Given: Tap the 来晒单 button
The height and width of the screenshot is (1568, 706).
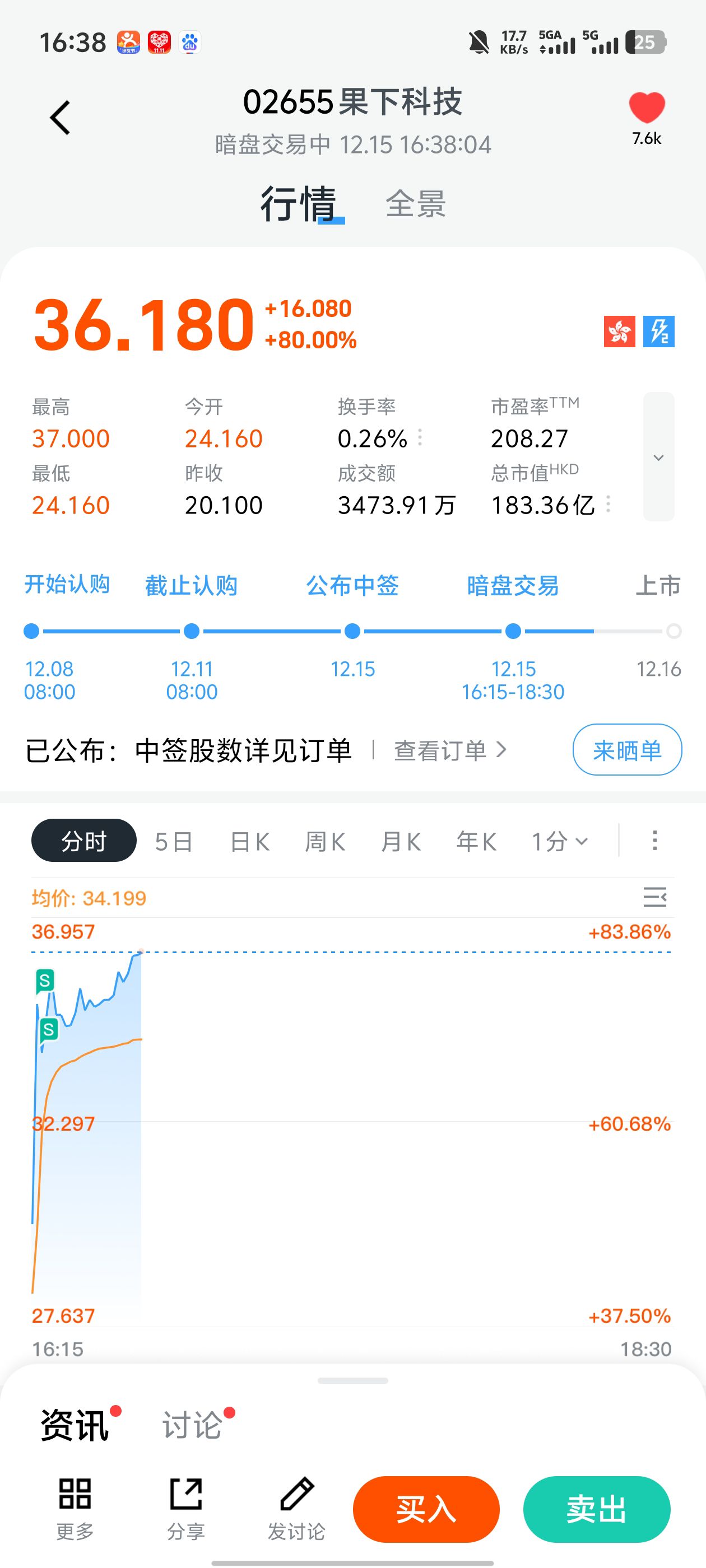Looking at the screenshot, I should 627,750.
